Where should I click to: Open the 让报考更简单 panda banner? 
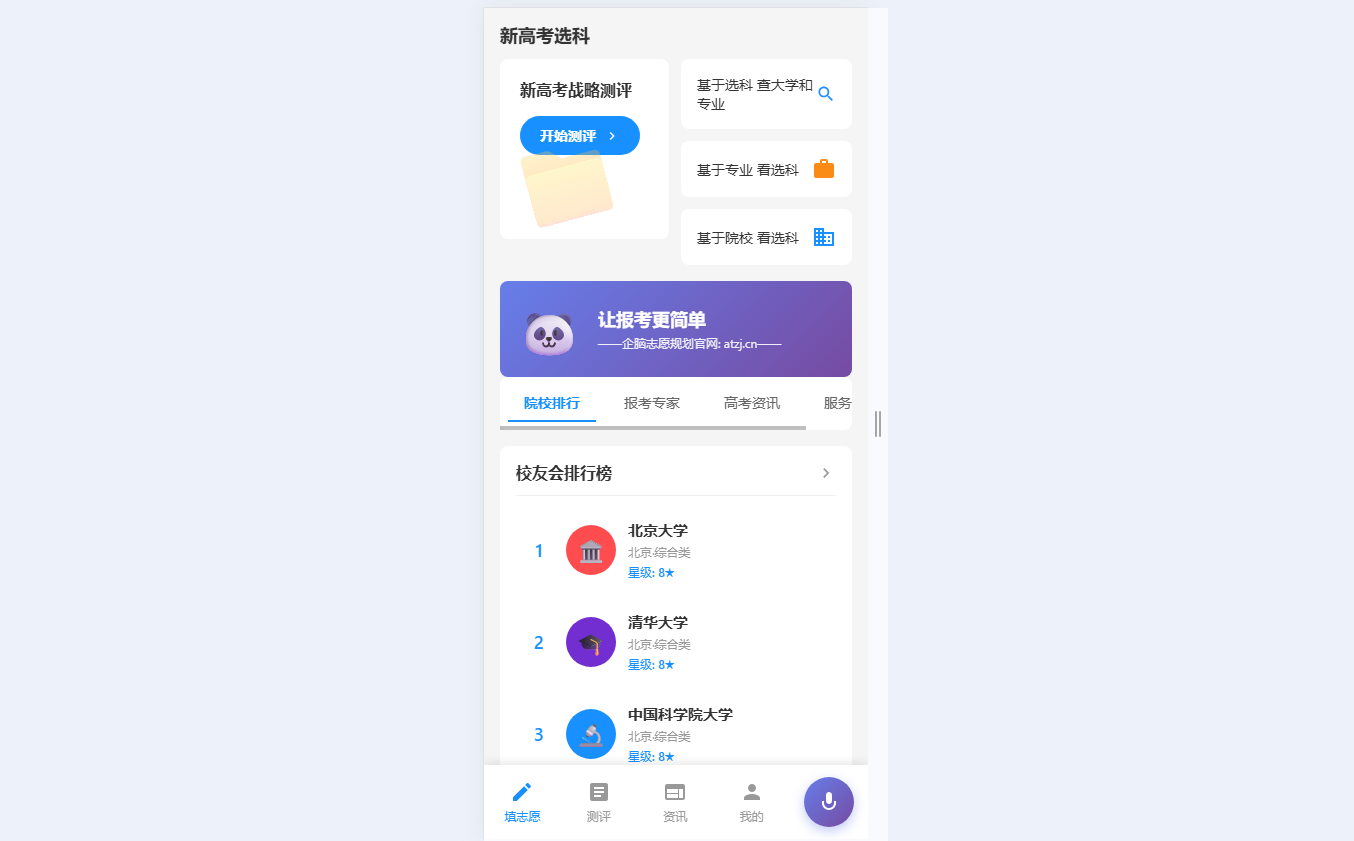(675, 329)
